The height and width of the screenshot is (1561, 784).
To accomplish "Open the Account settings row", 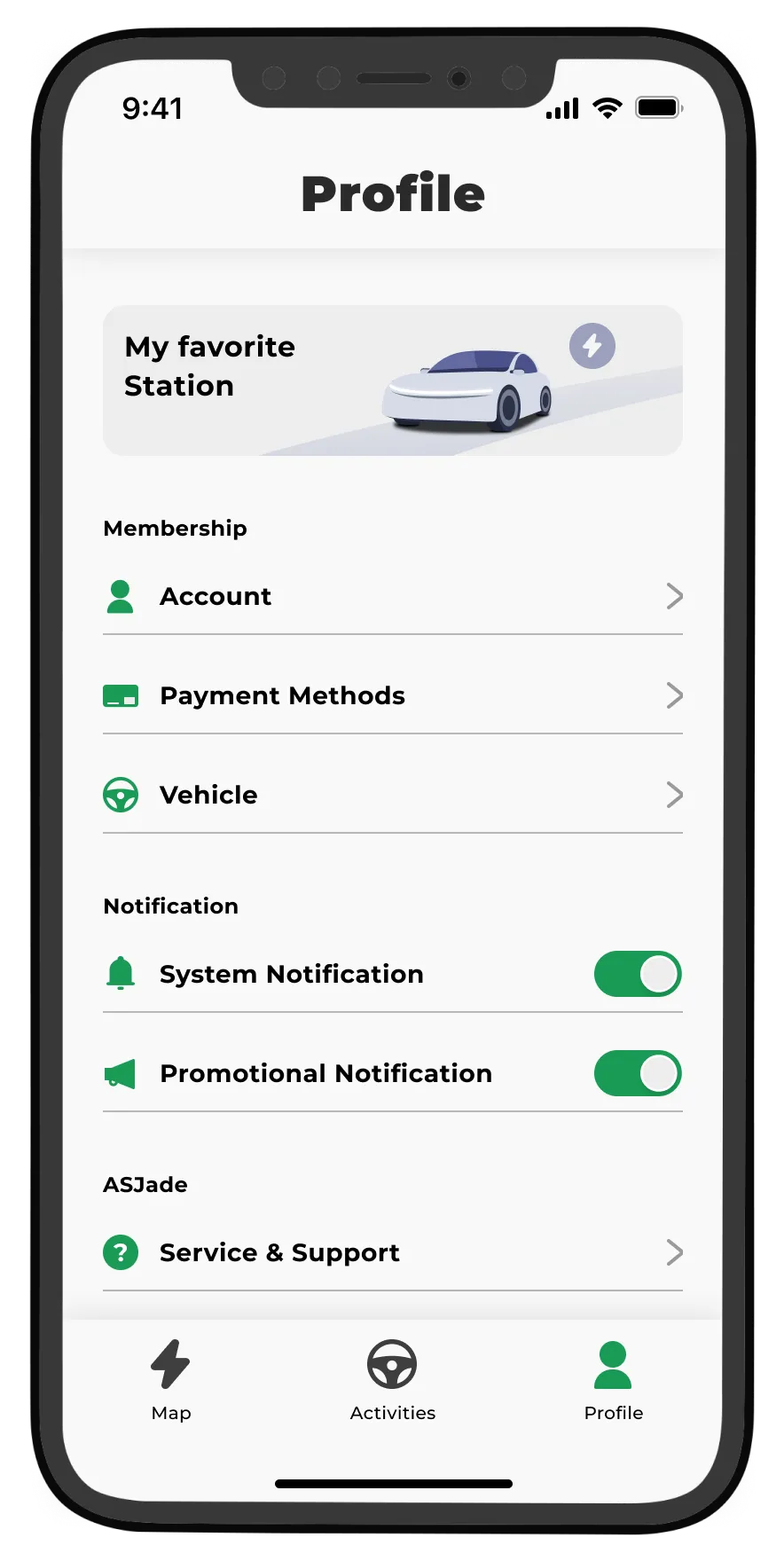I will coord(392,596).
